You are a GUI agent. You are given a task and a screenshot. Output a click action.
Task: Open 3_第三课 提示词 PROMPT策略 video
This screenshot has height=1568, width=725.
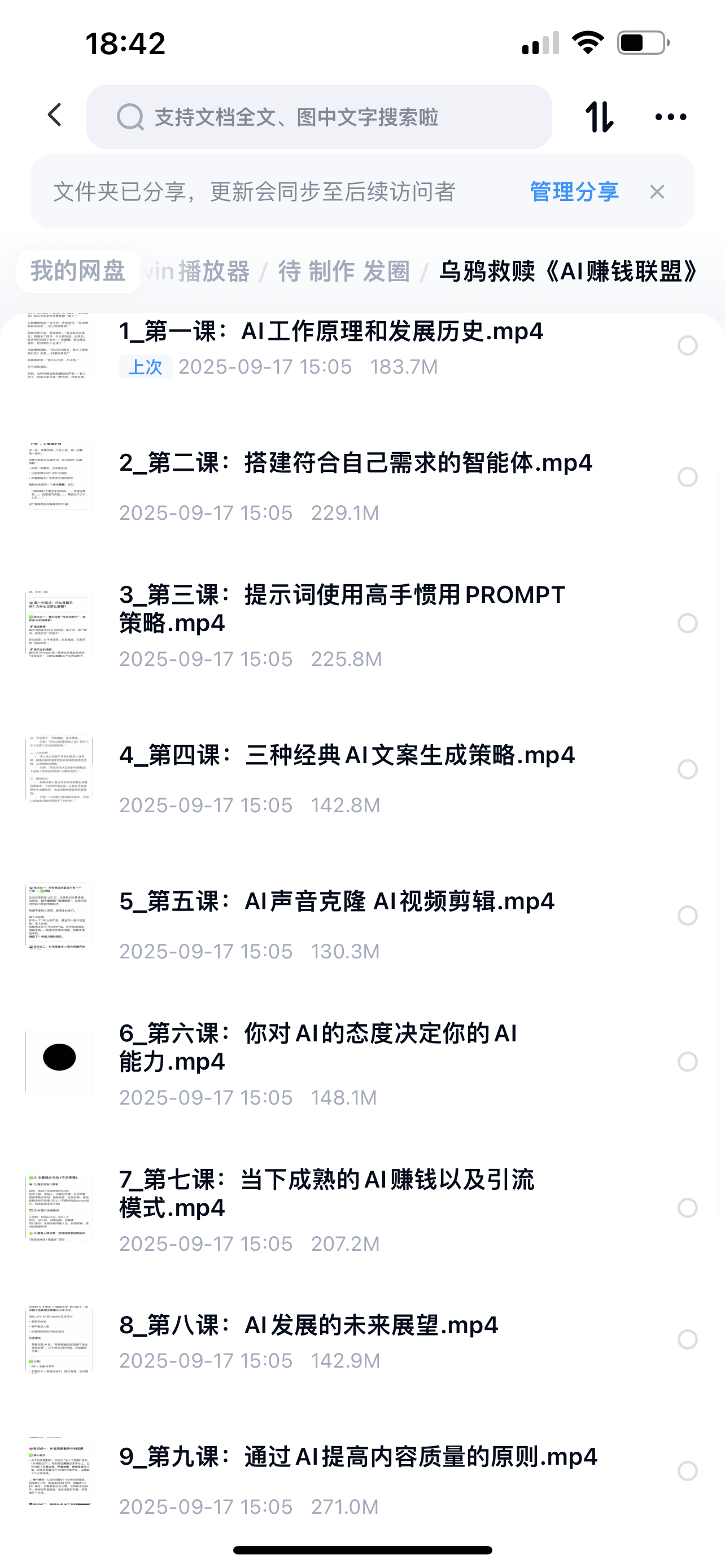click(x=342, y=608)
